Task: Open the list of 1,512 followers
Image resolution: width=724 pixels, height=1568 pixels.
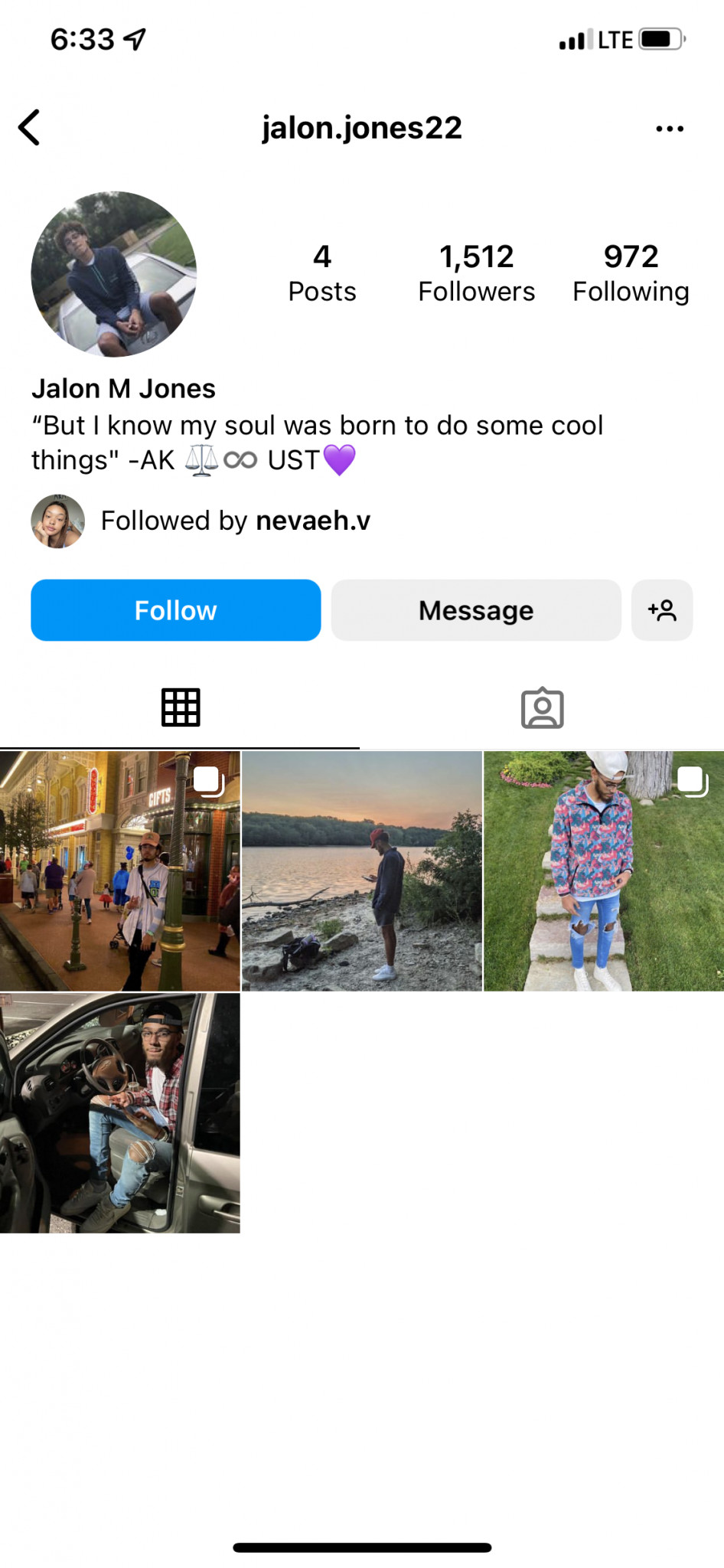Action: click(476, 273)
